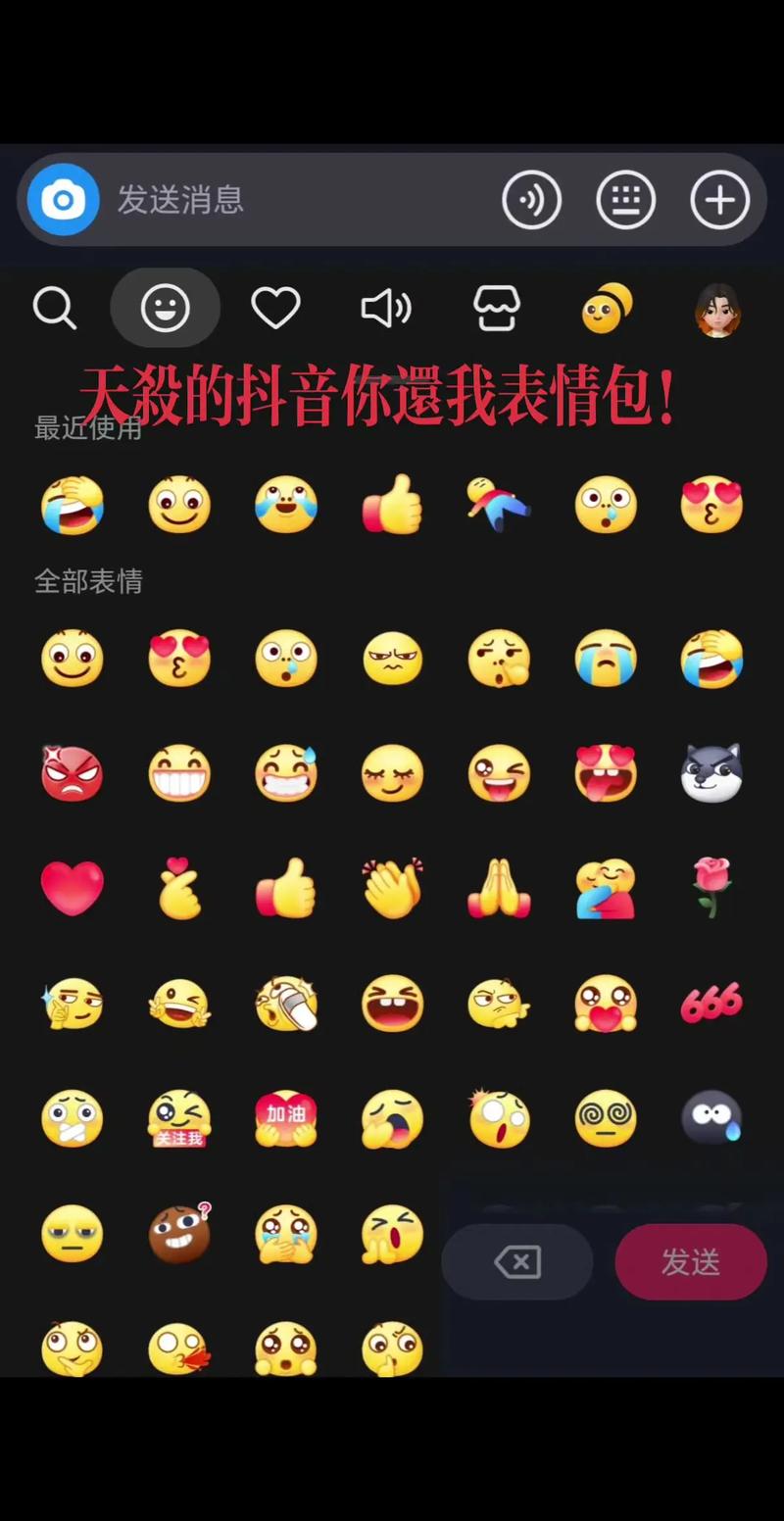Tap 发送 to send the message
The height and width of the screenshot is (1521, 784).
[690, 1261]
